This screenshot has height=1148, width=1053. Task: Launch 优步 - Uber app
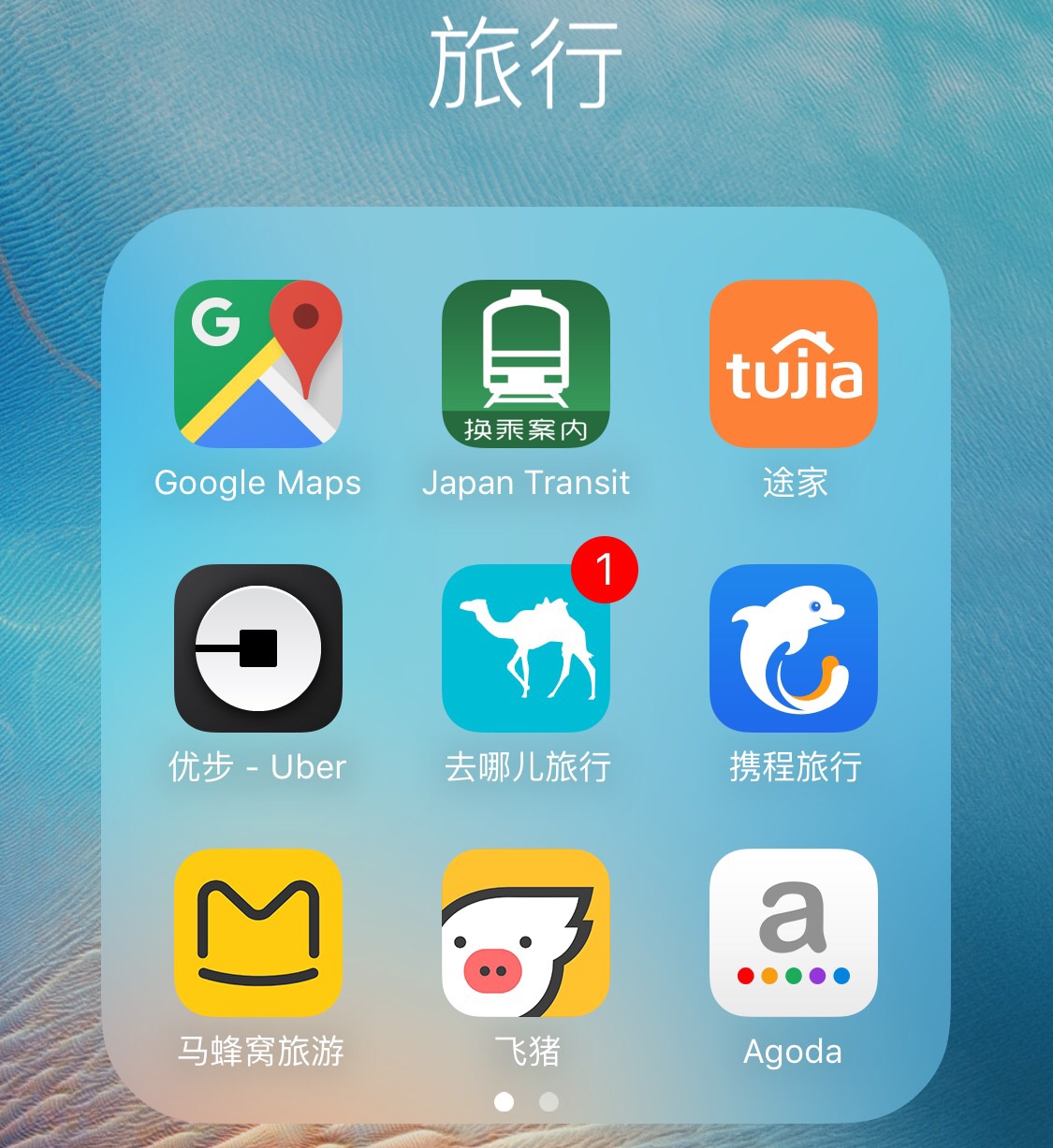click(x=258, y=647)
